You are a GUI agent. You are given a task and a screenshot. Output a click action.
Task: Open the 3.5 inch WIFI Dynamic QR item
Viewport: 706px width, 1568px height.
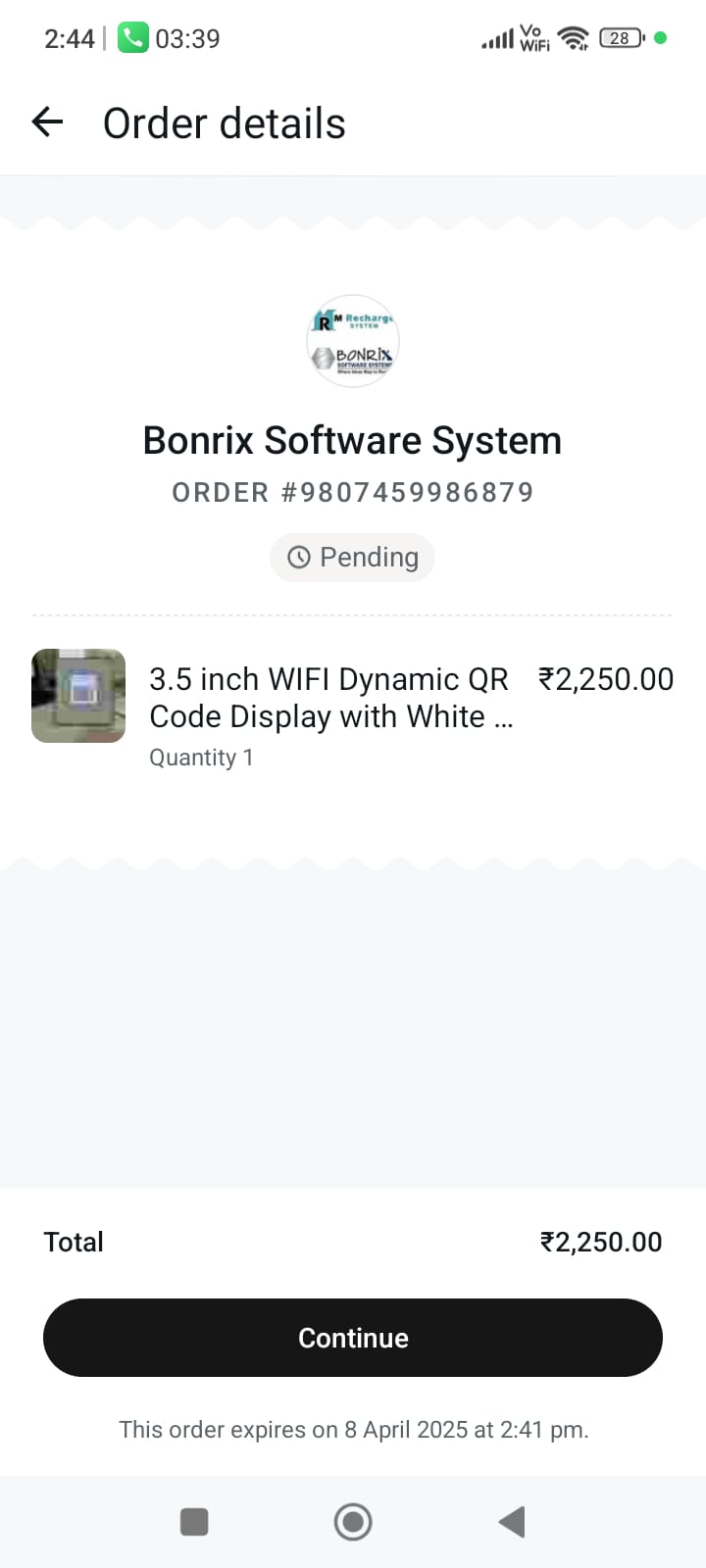(329, 698)
